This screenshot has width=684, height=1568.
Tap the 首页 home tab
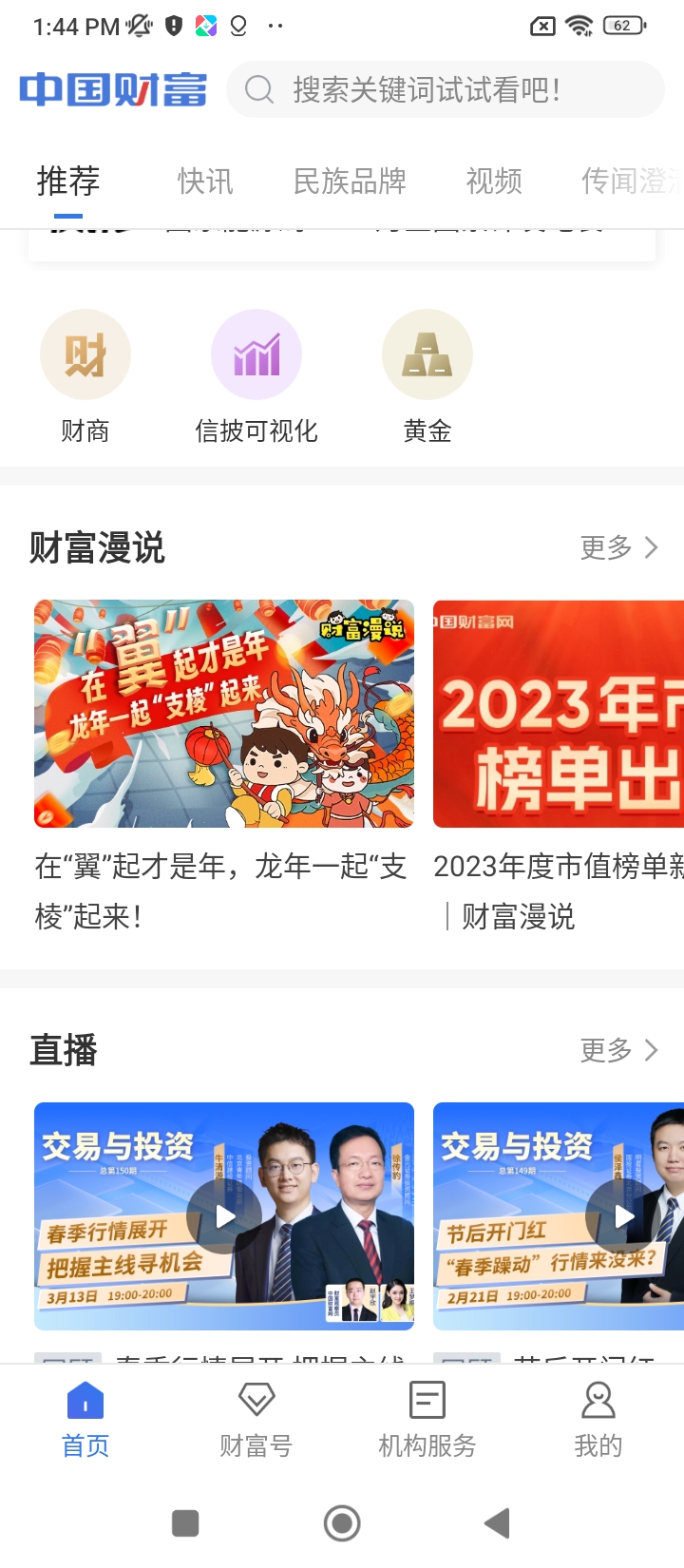pyautogui.click(x=85, y=1419)
